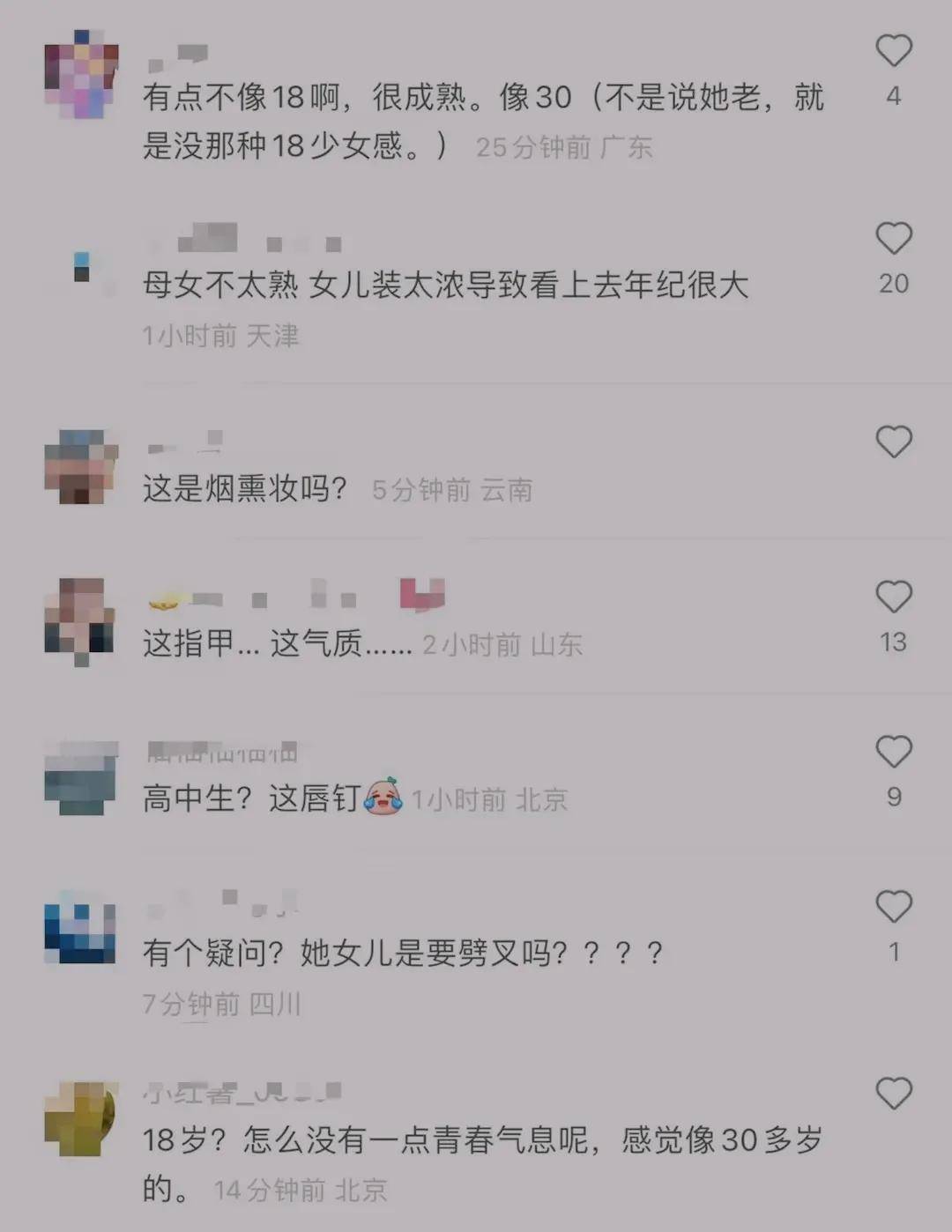Like the comment '她女儿是要劈叉吗'

(893, 907)
